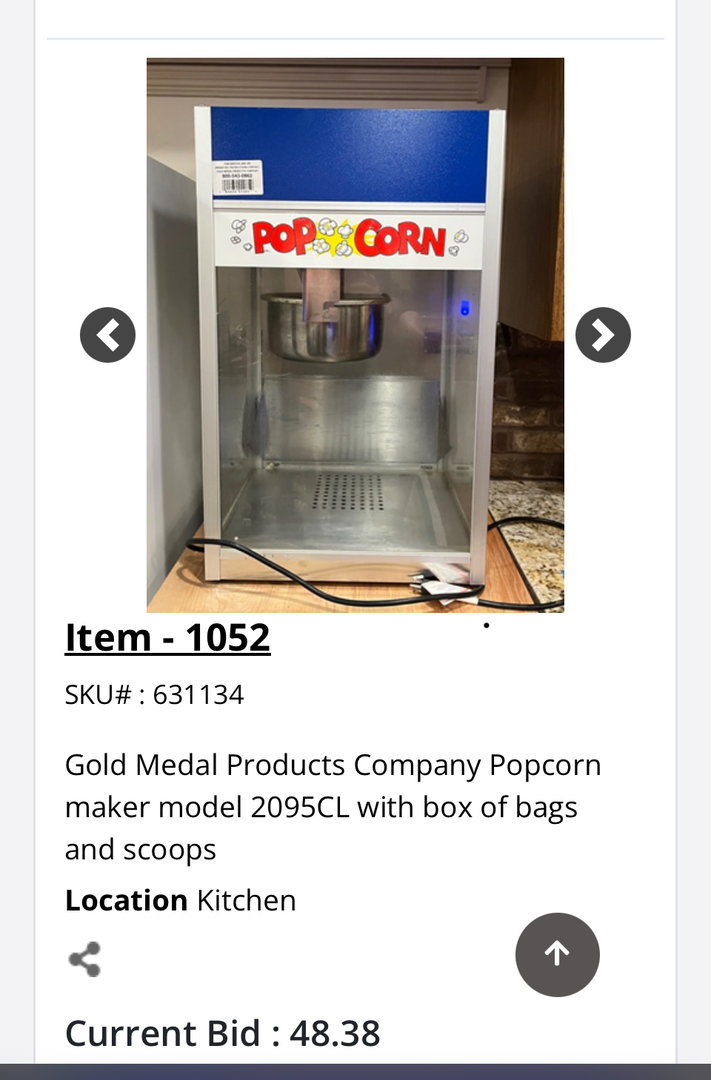Jump back to top of page
Image resolution: width=711 pixels, height=1080 pixels.
pos(557,954)
